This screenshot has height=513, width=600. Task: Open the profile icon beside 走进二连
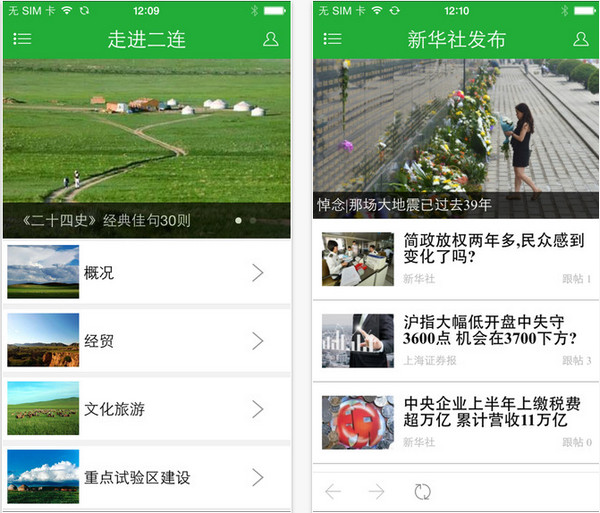click(270, 40)
